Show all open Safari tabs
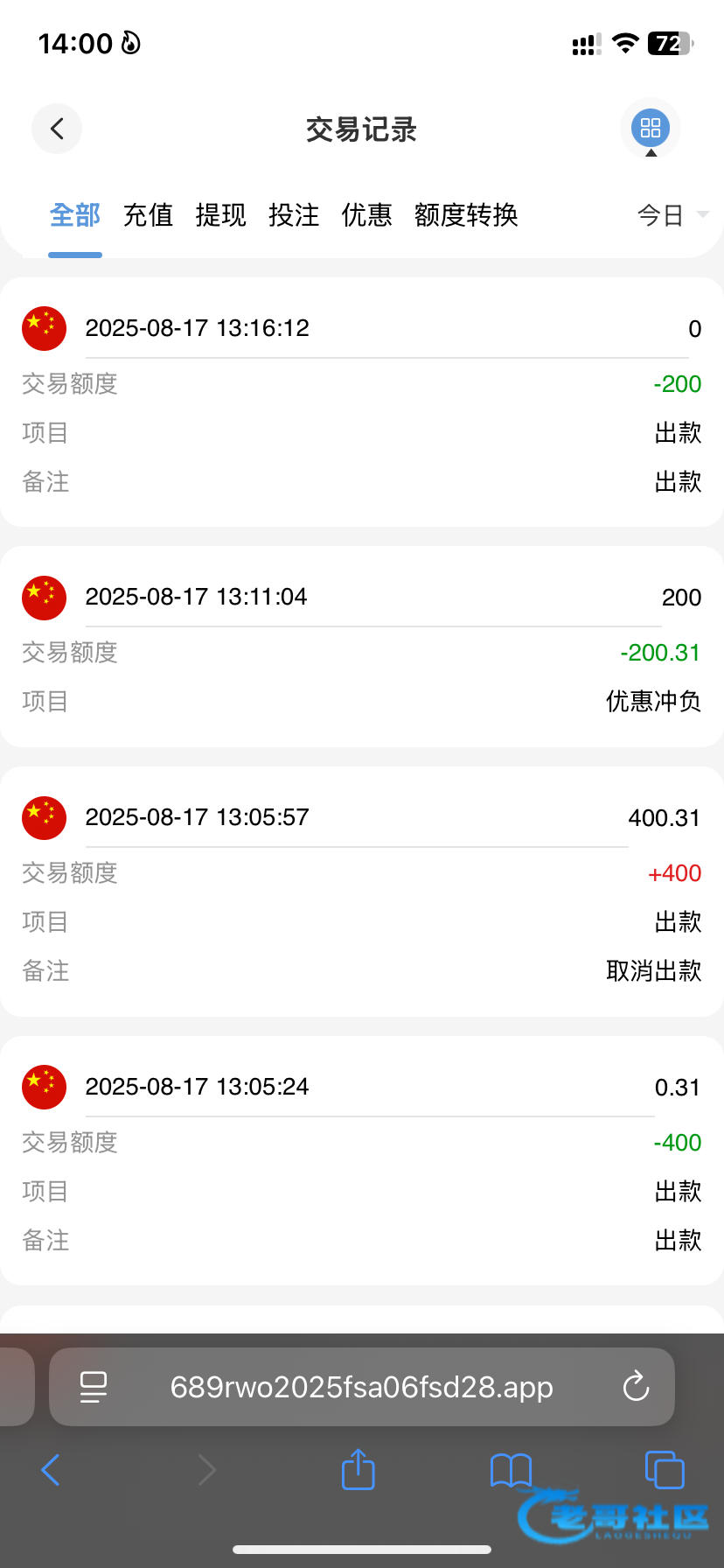This screenshot has height=1568, width=724. (x=665, y=1470)
